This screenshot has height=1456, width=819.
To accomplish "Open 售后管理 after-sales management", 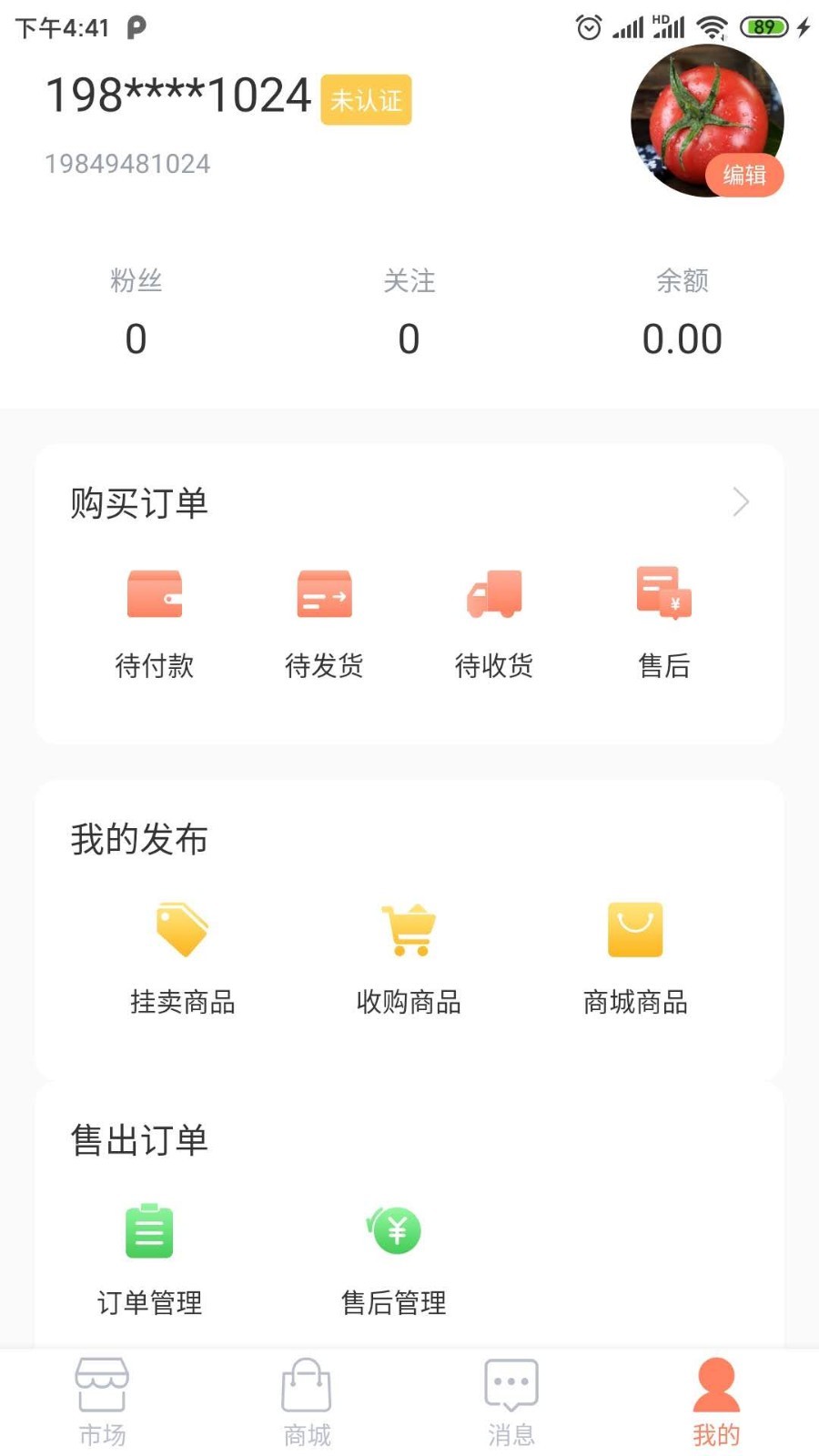I will [x=394, y=1260].
